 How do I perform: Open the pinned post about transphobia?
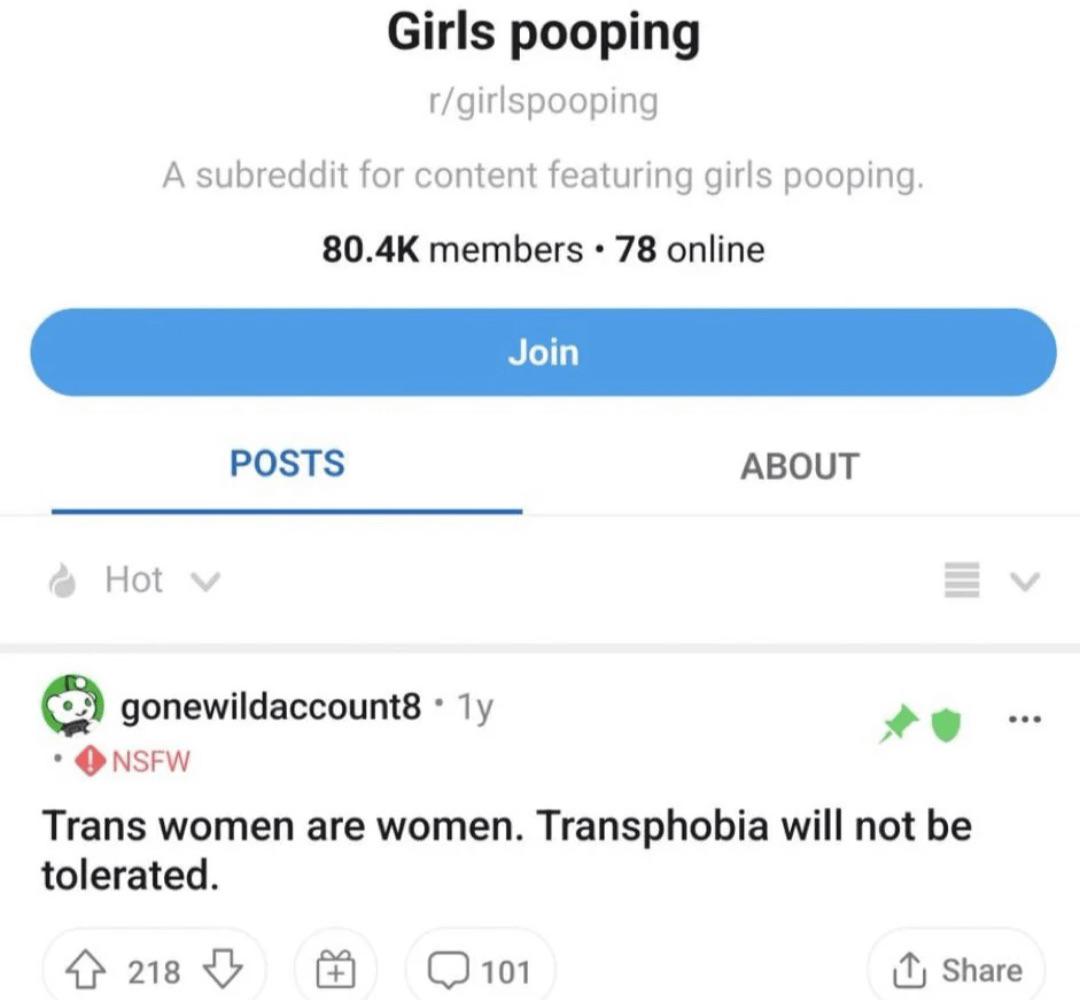pyautogui.click(x=507, y=849)
